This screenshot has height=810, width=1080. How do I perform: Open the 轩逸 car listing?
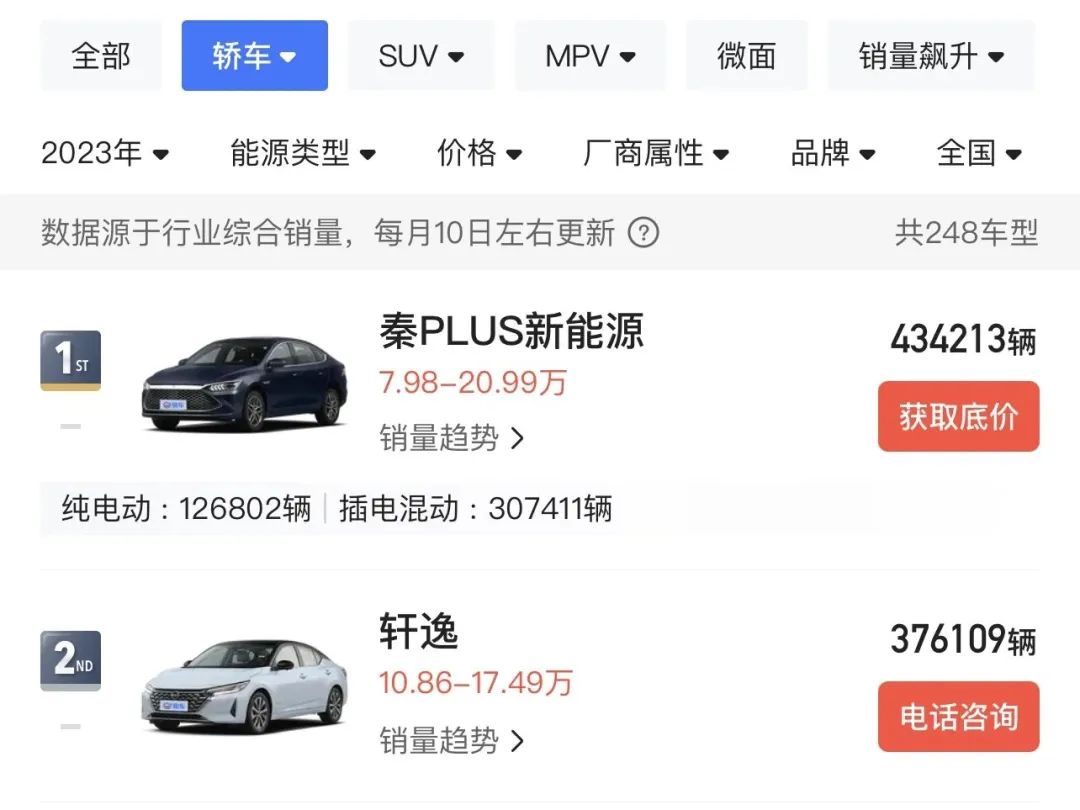click(419, 632)
